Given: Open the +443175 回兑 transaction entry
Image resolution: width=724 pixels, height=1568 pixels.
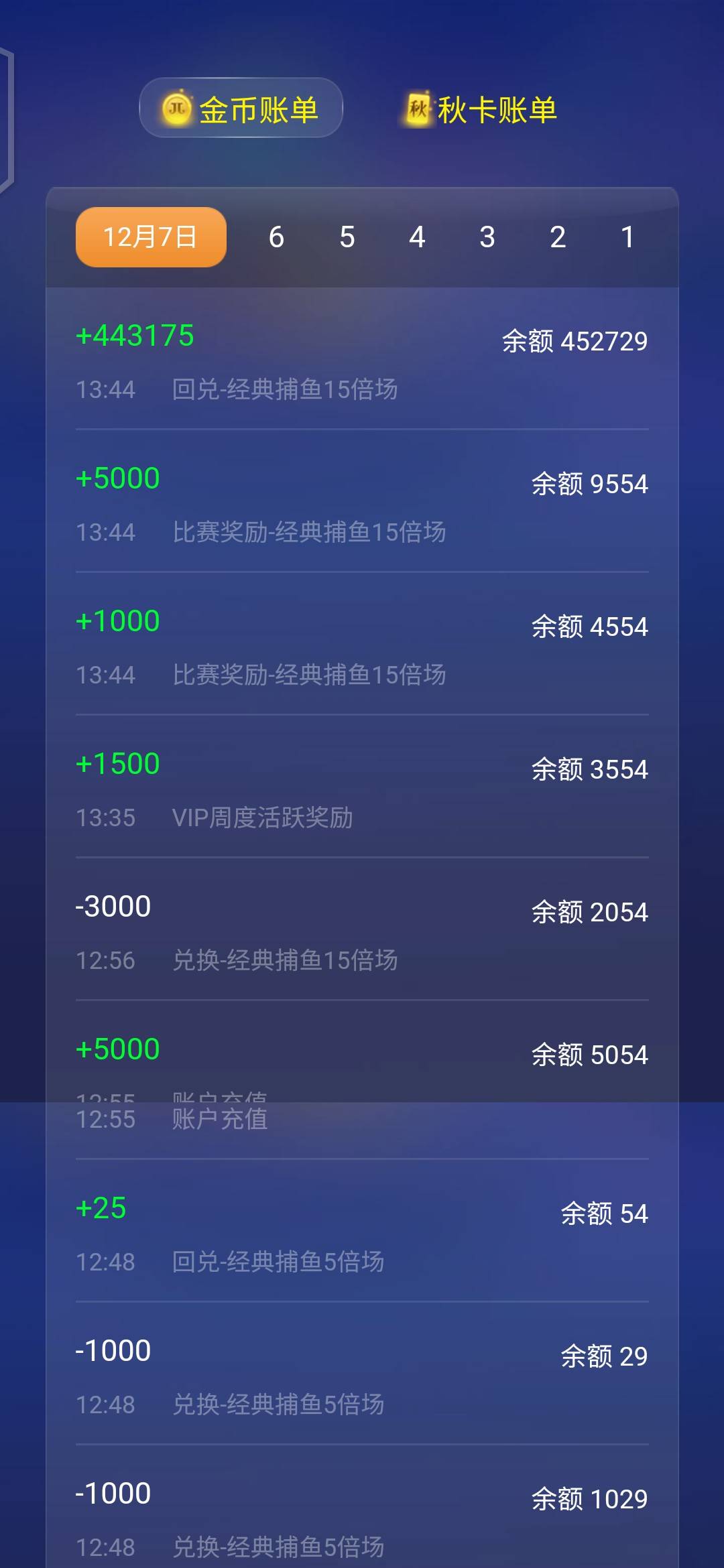Looking at the screenshot, I should click(x=362, y=362).
